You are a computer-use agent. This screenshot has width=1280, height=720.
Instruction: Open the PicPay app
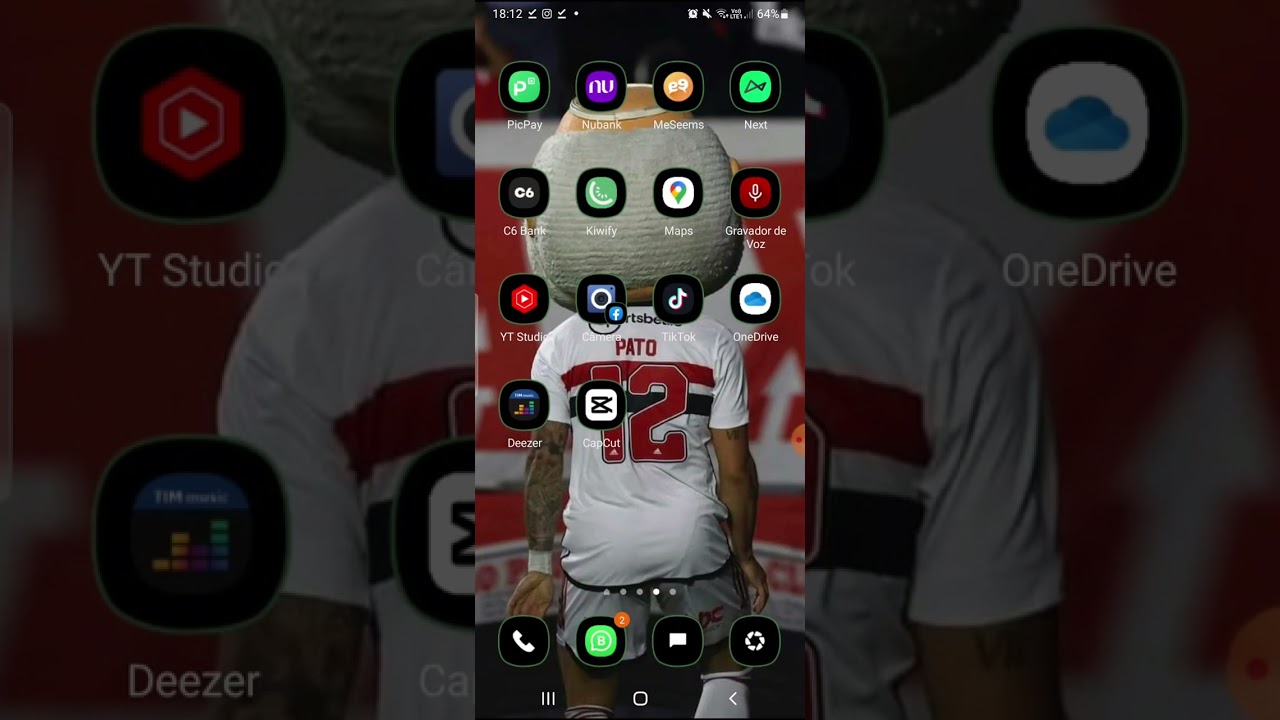coord(524,88)
